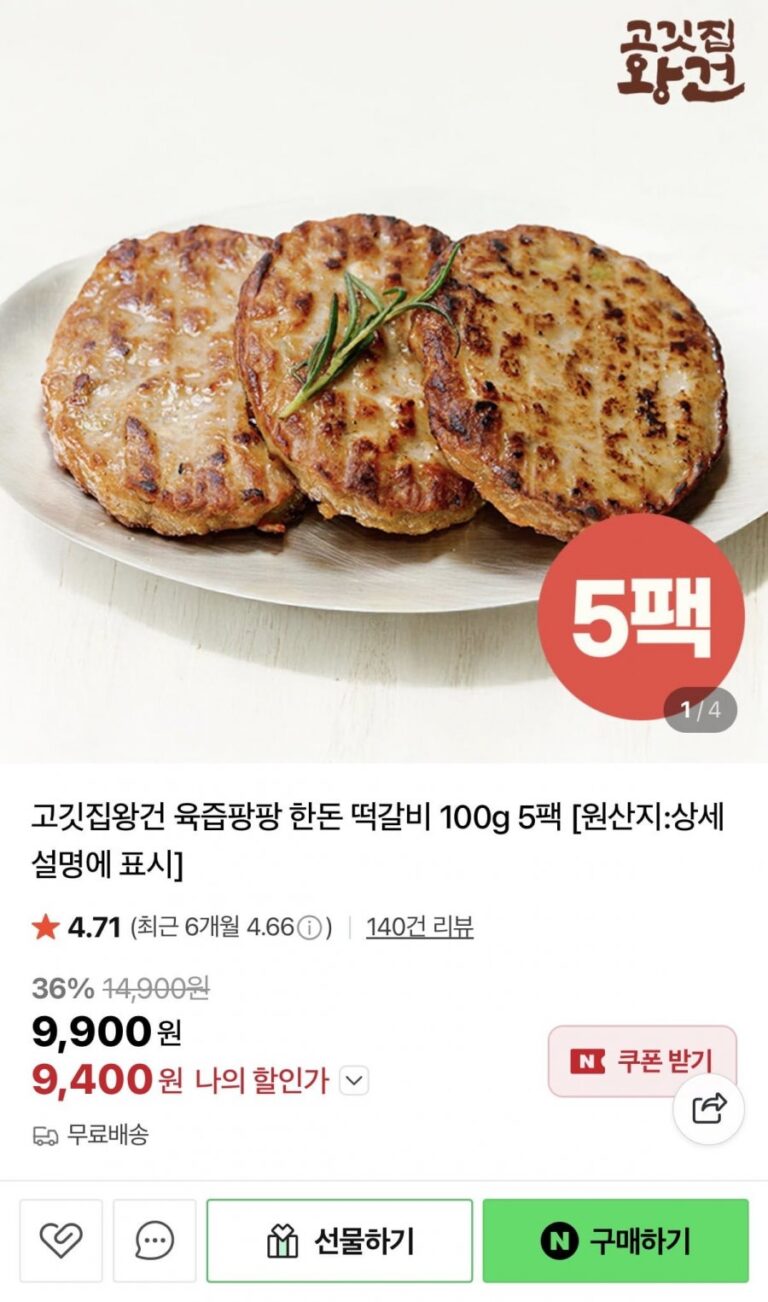Tap 구매하기 to buy now

615,1241
